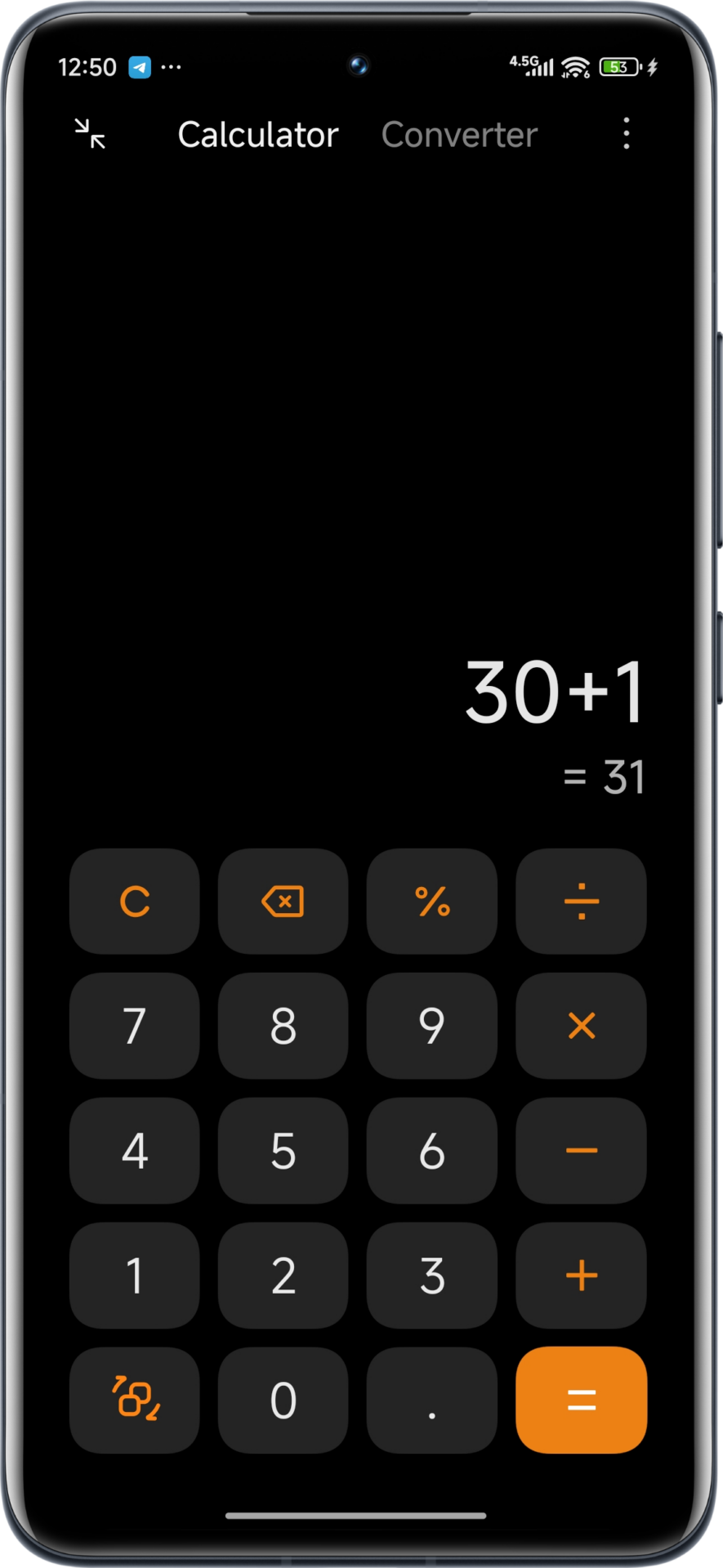Open the three-dot overflow menu
Screen dimensions: 723x1568
click(x=626, y=134)
